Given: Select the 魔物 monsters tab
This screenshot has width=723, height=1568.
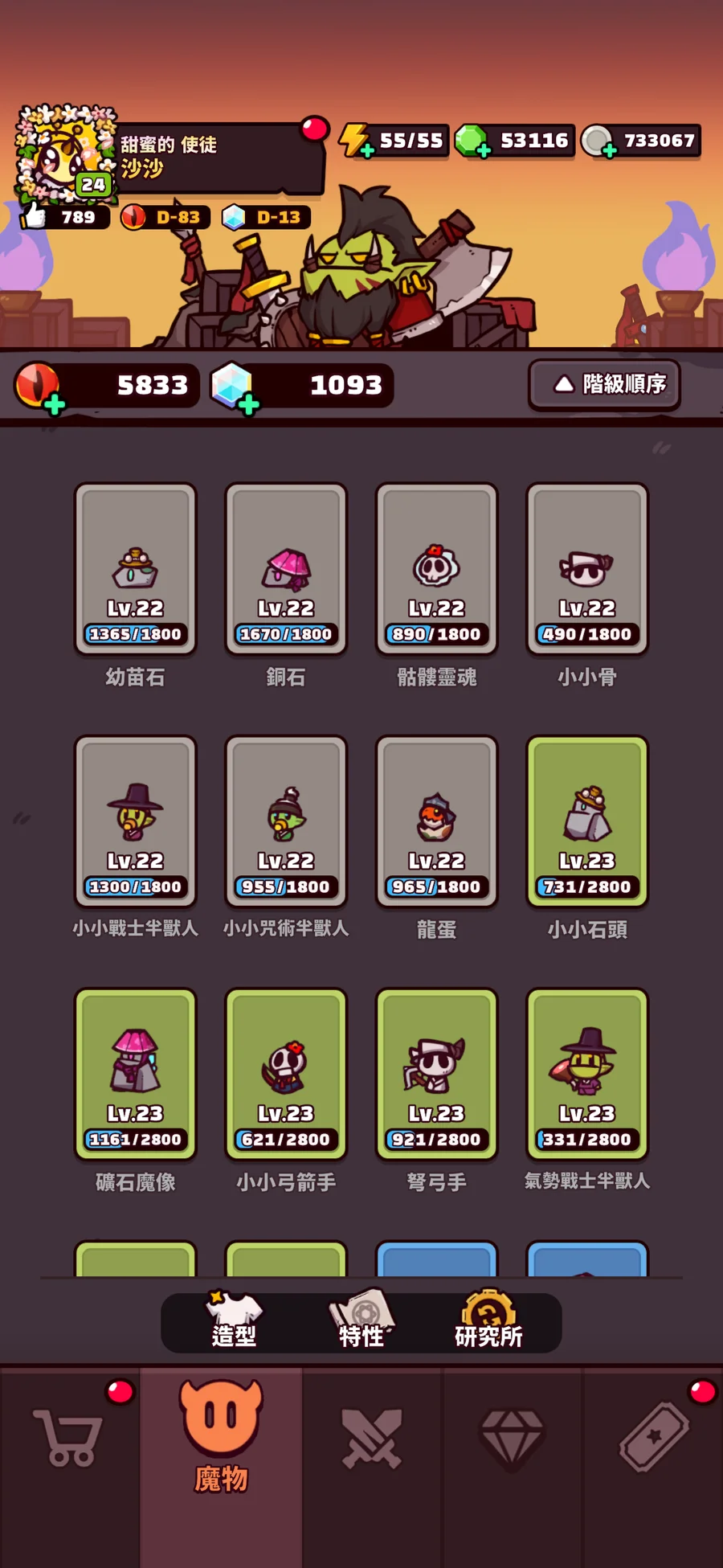Looking at the screenshot, I should pos(221,1437).
